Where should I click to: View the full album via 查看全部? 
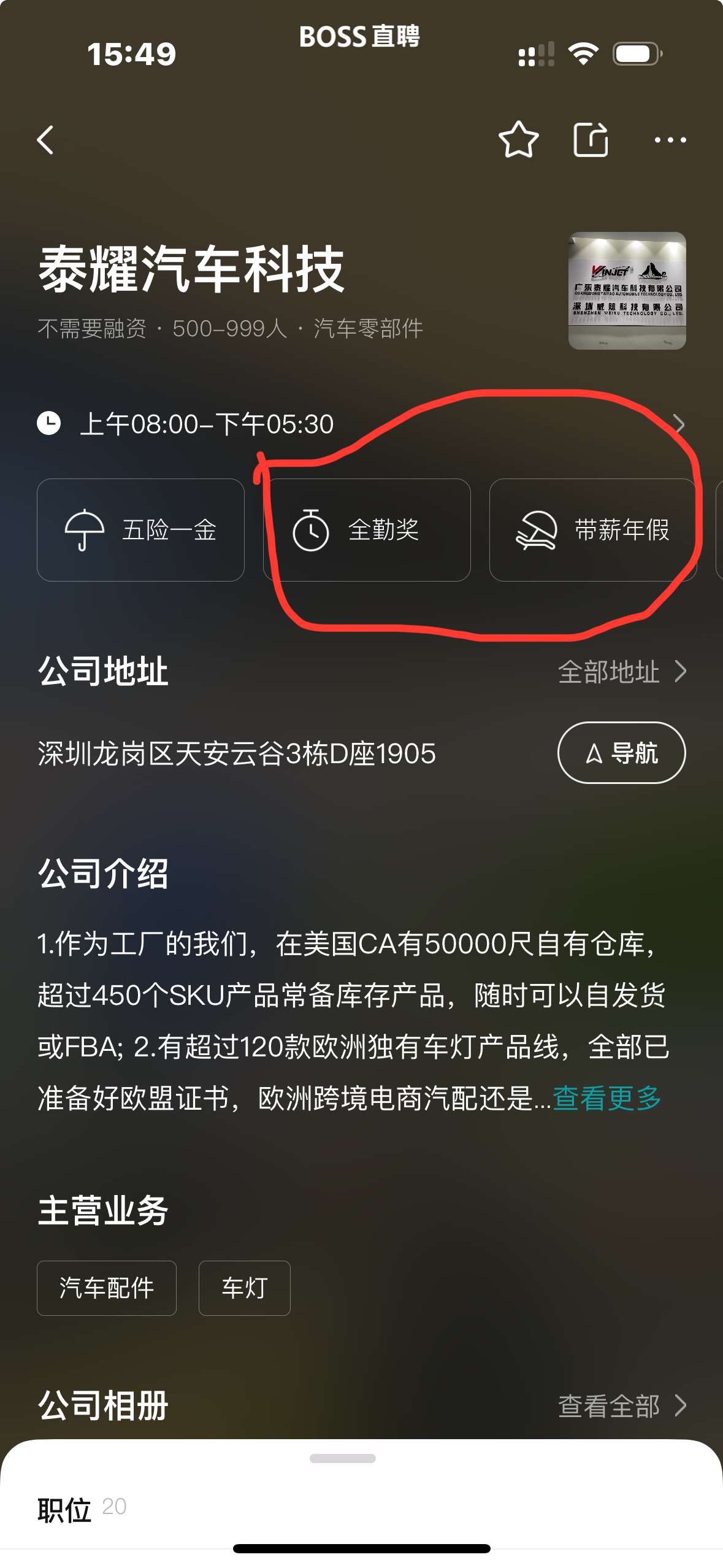[621, 1405]
